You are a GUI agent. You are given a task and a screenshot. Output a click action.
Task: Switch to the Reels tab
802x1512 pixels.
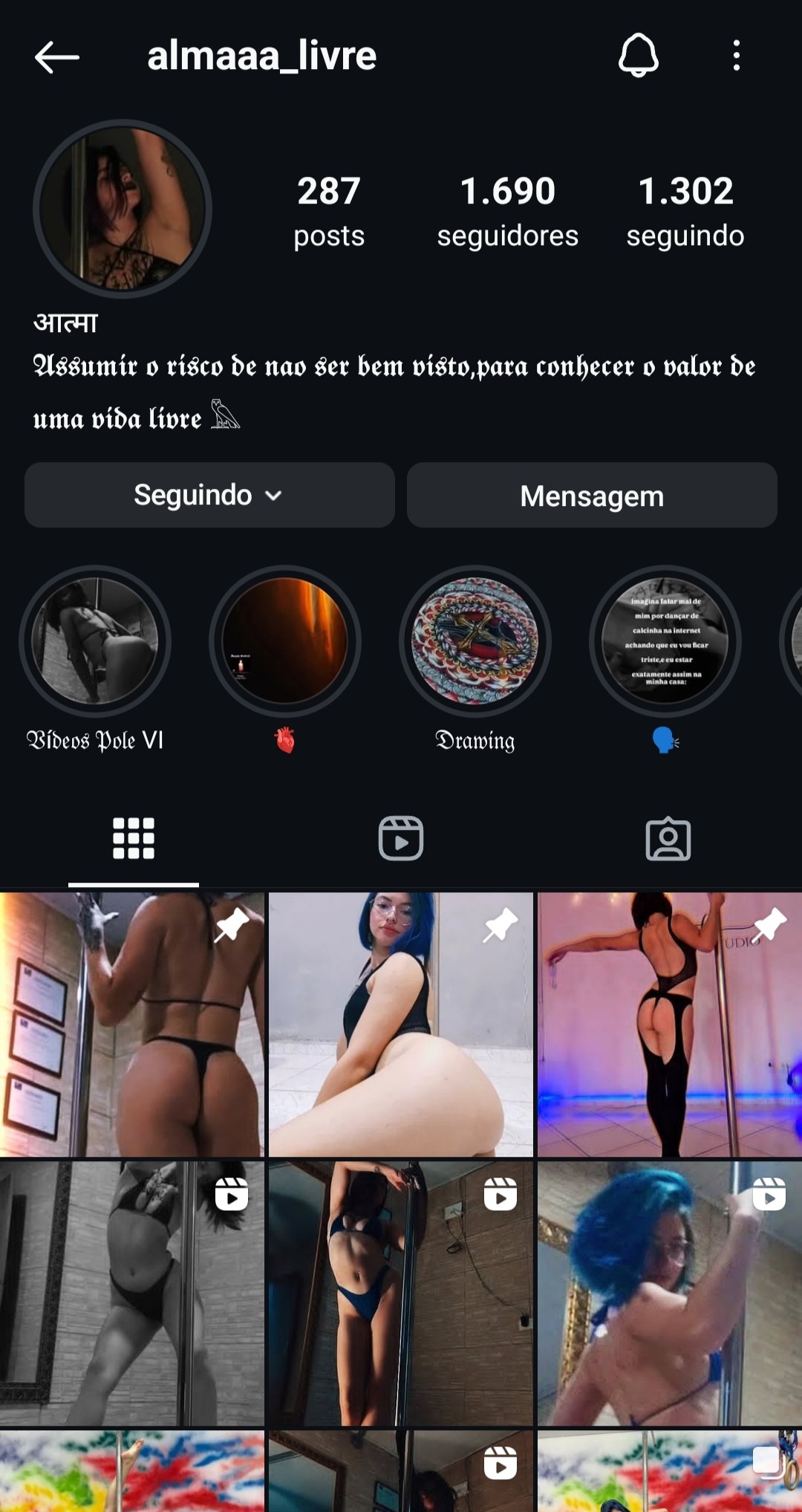(401, 839)
